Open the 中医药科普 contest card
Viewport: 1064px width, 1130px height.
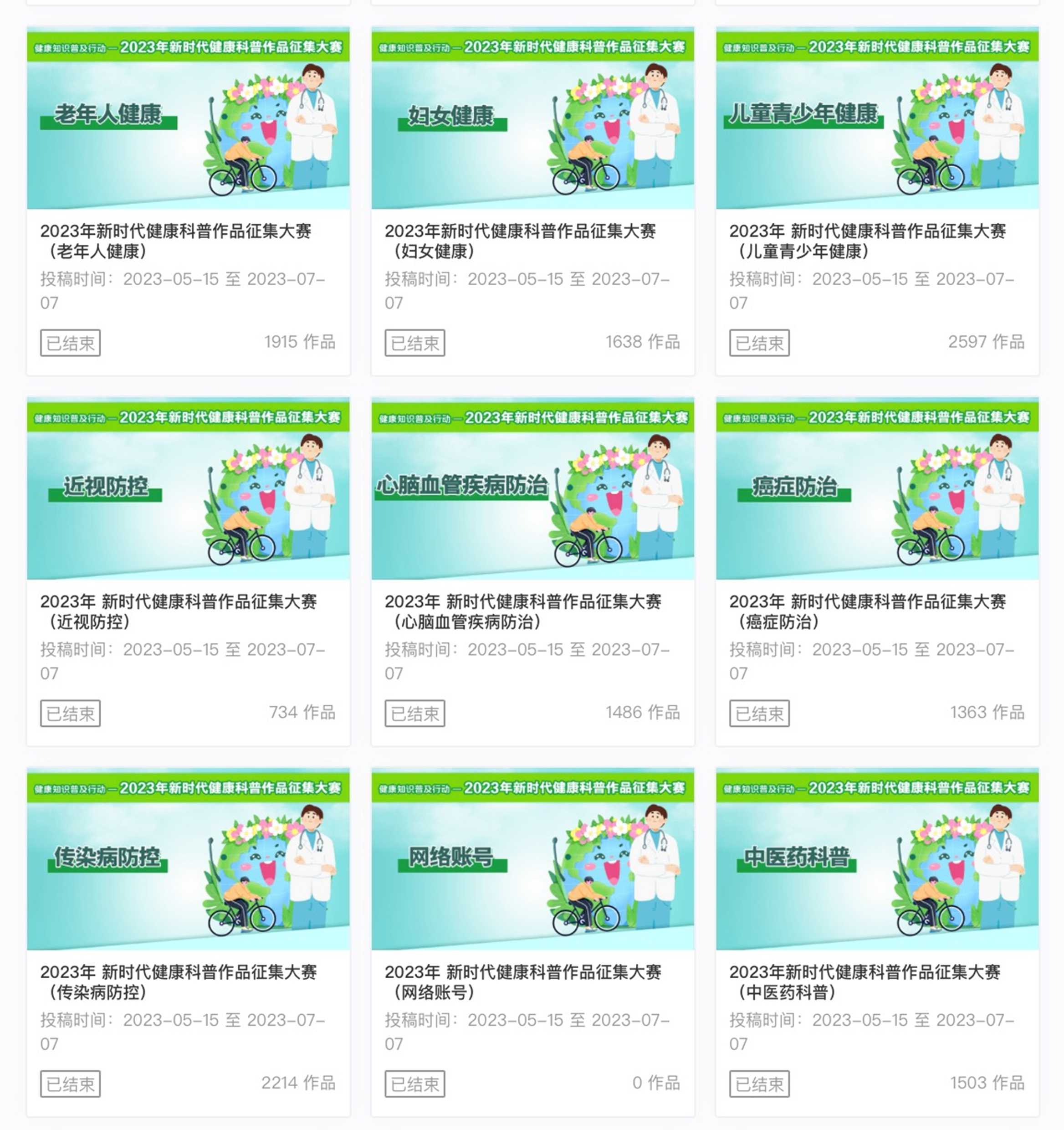click(877, 859)
